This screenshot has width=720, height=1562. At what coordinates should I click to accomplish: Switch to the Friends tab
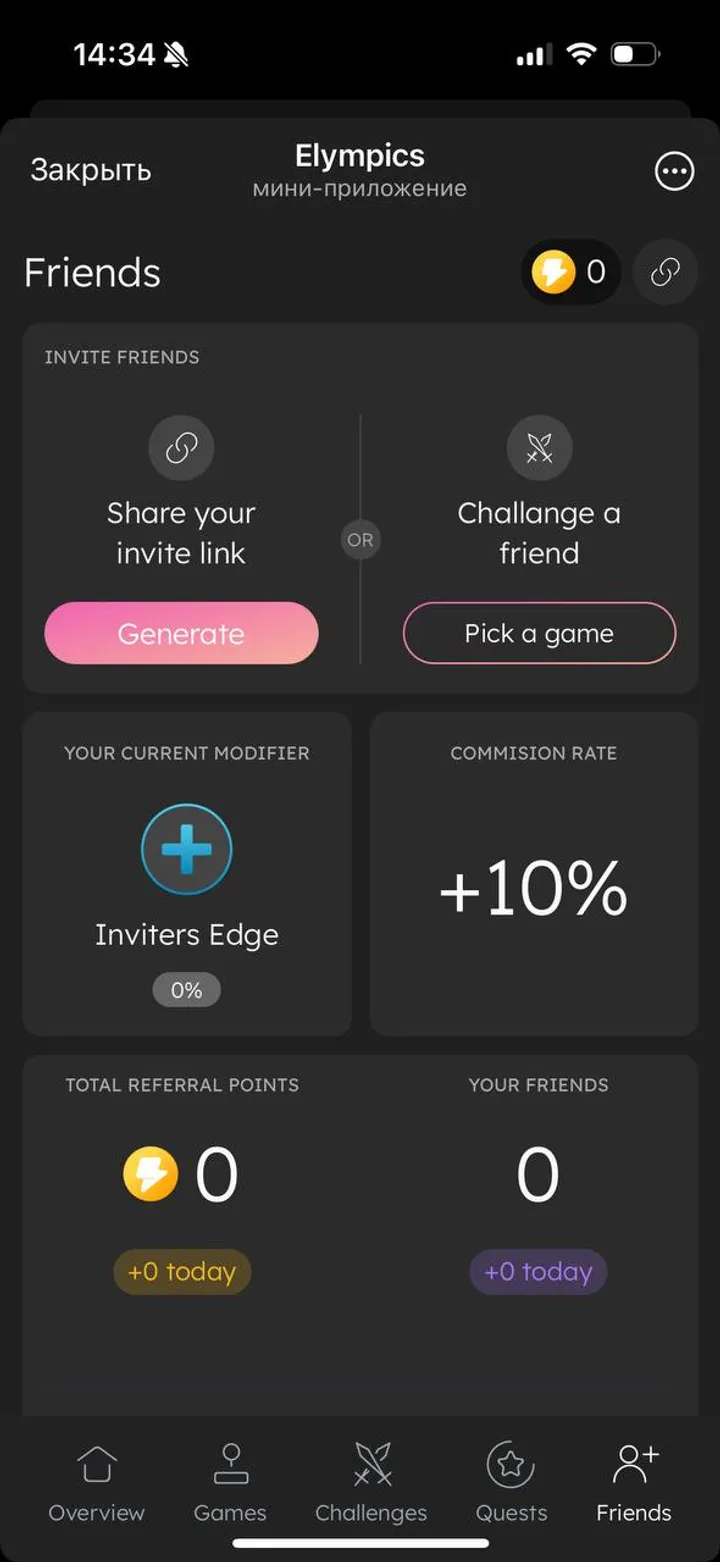632,1485
